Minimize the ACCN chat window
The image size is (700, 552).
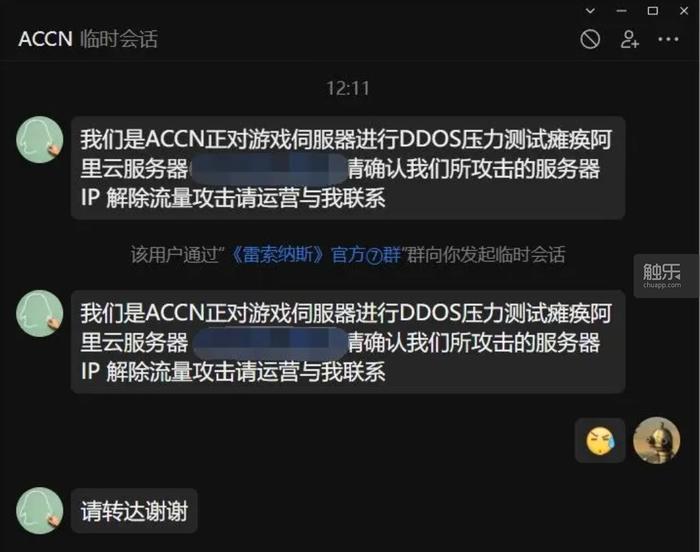coord(623,10)
